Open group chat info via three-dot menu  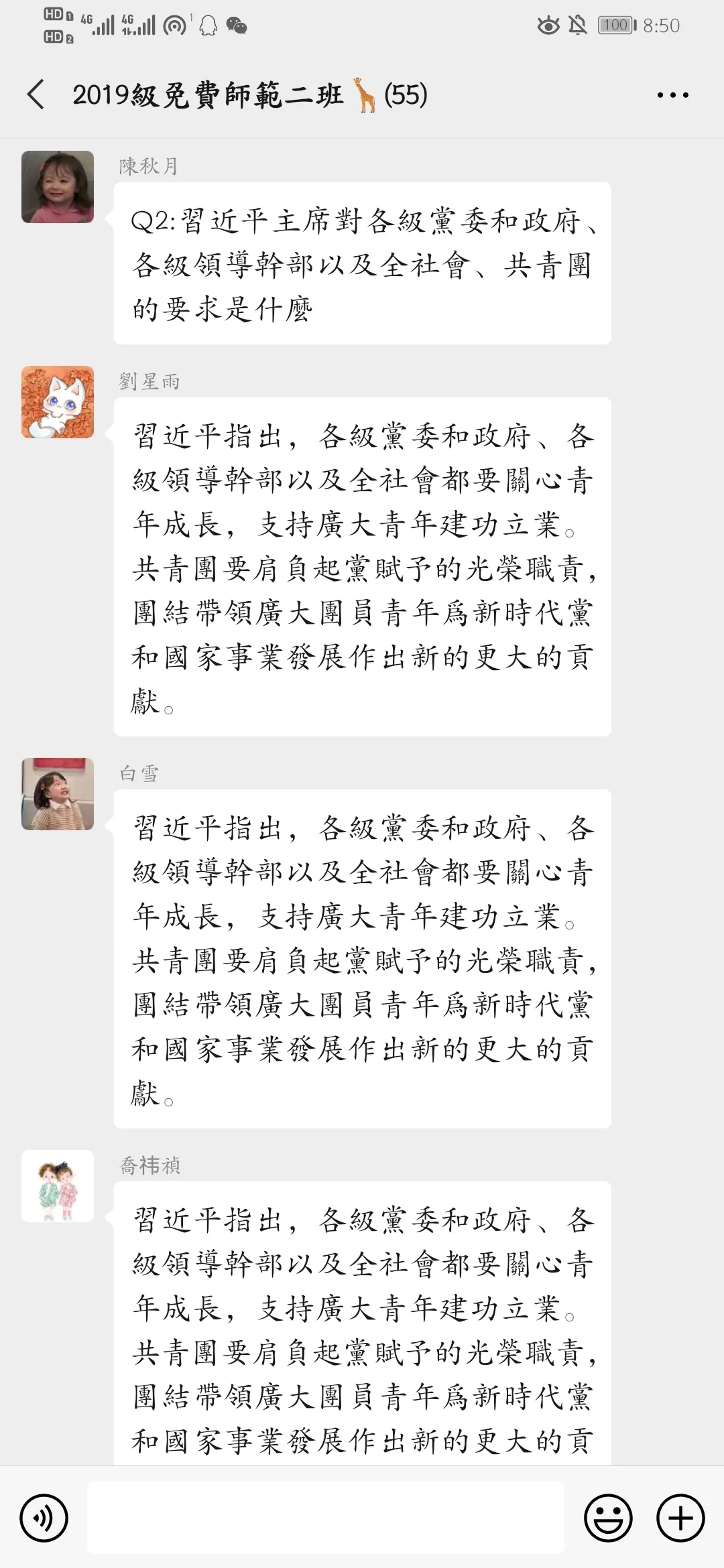pos(672,95)
